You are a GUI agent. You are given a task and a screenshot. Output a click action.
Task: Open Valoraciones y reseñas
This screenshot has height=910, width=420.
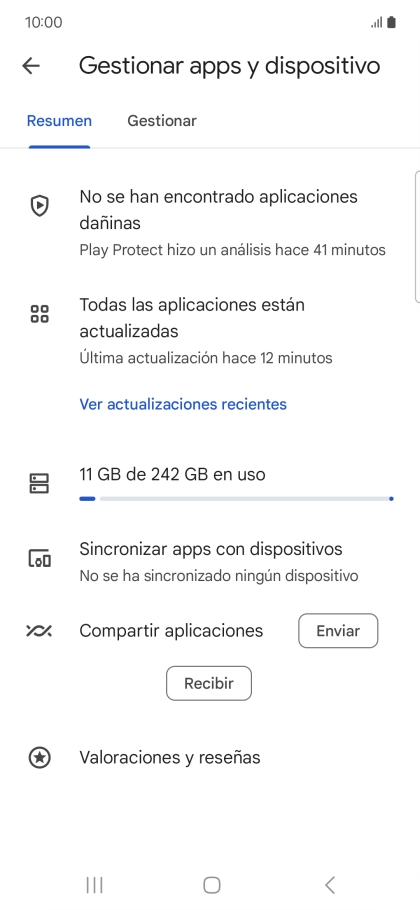(x=210, y=757)
